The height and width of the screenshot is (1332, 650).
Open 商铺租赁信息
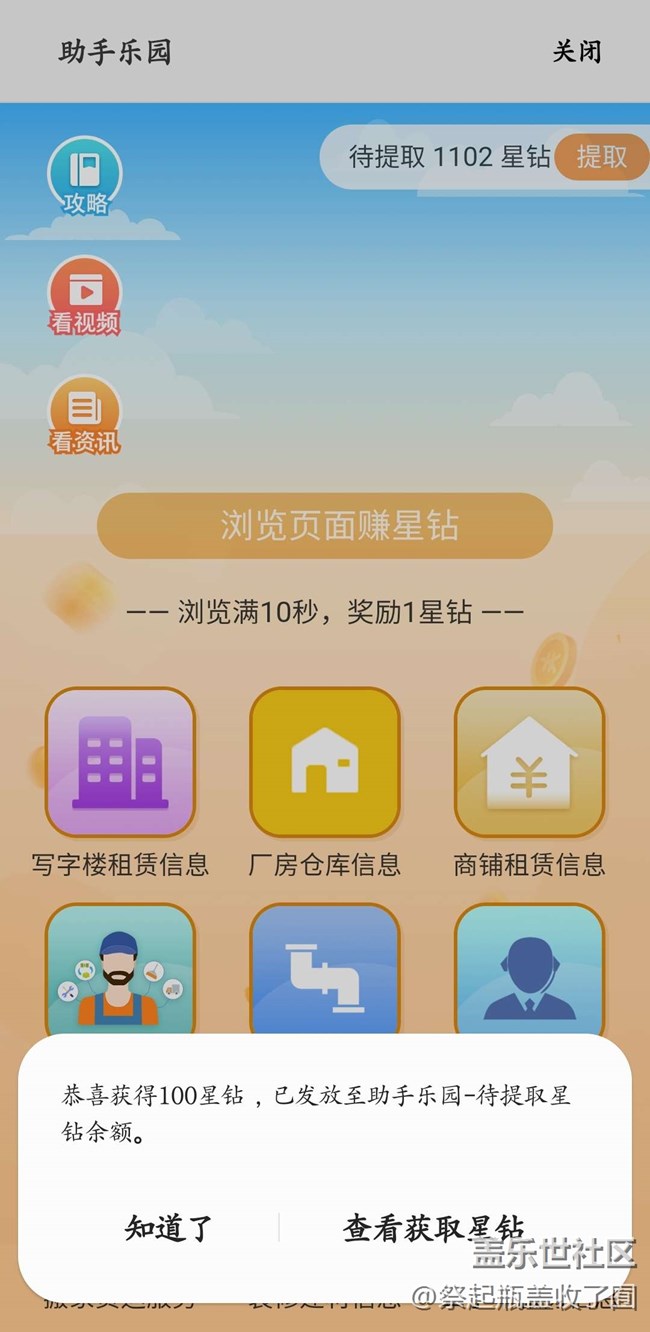pyautogui.click(x=529, y=762)
